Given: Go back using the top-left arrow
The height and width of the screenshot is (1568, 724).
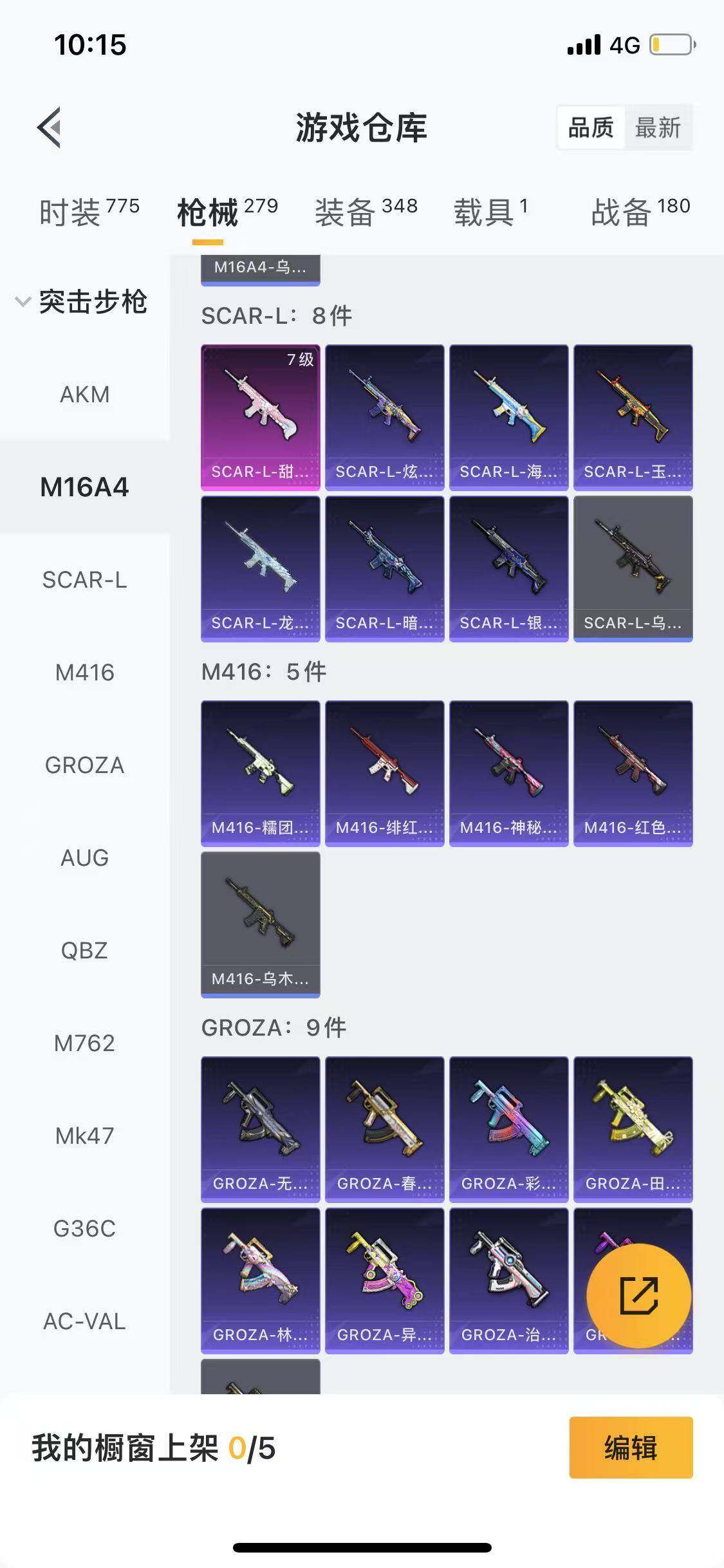Looking at the screenshot, I should tap(50, 127).
